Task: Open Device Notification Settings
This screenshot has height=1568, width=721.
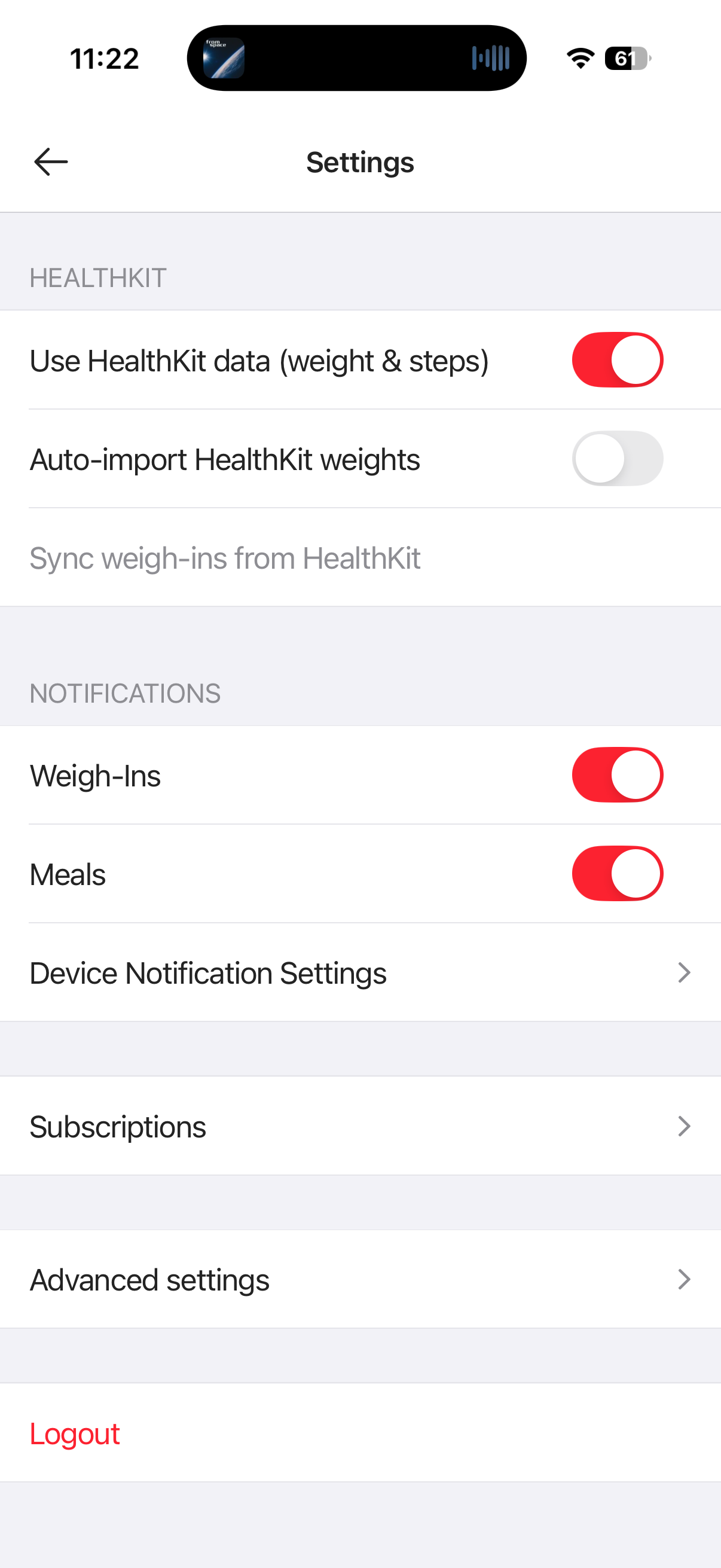Action: (x=360, y=973)
